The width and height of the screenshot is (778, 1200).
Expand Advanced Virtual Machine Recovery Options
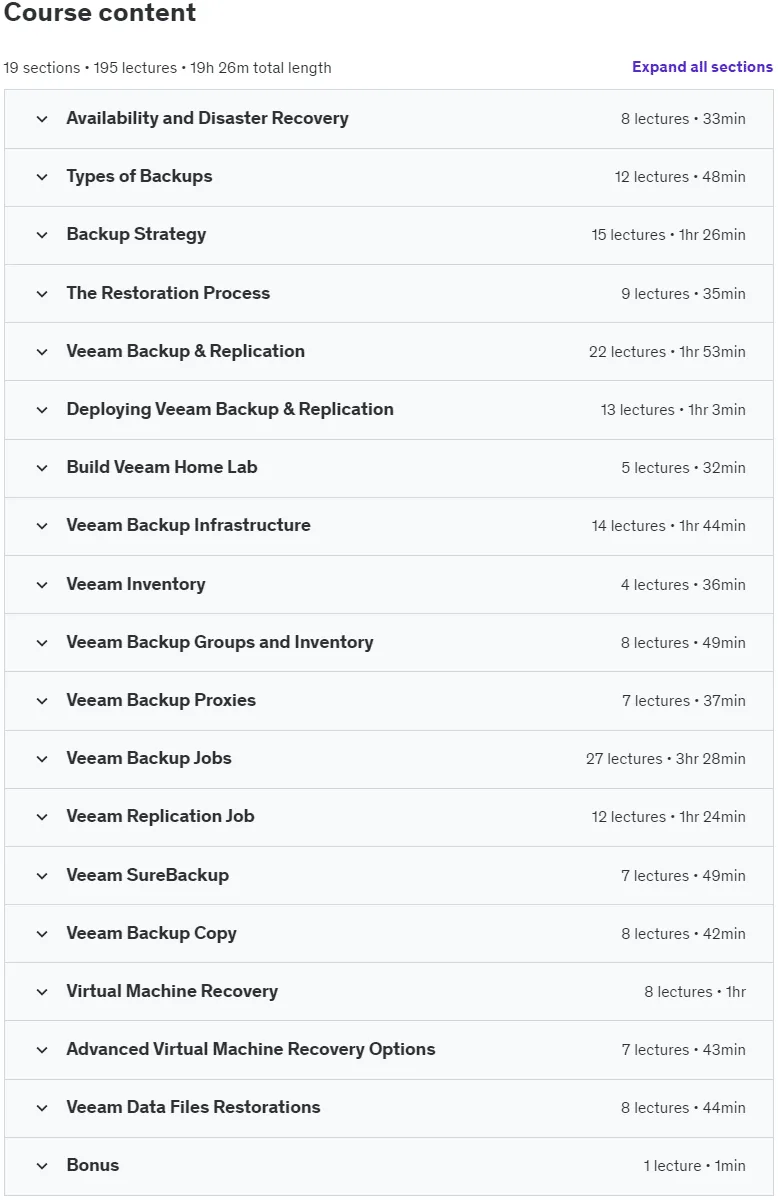pyautogui.click(x=389, y=1049)
